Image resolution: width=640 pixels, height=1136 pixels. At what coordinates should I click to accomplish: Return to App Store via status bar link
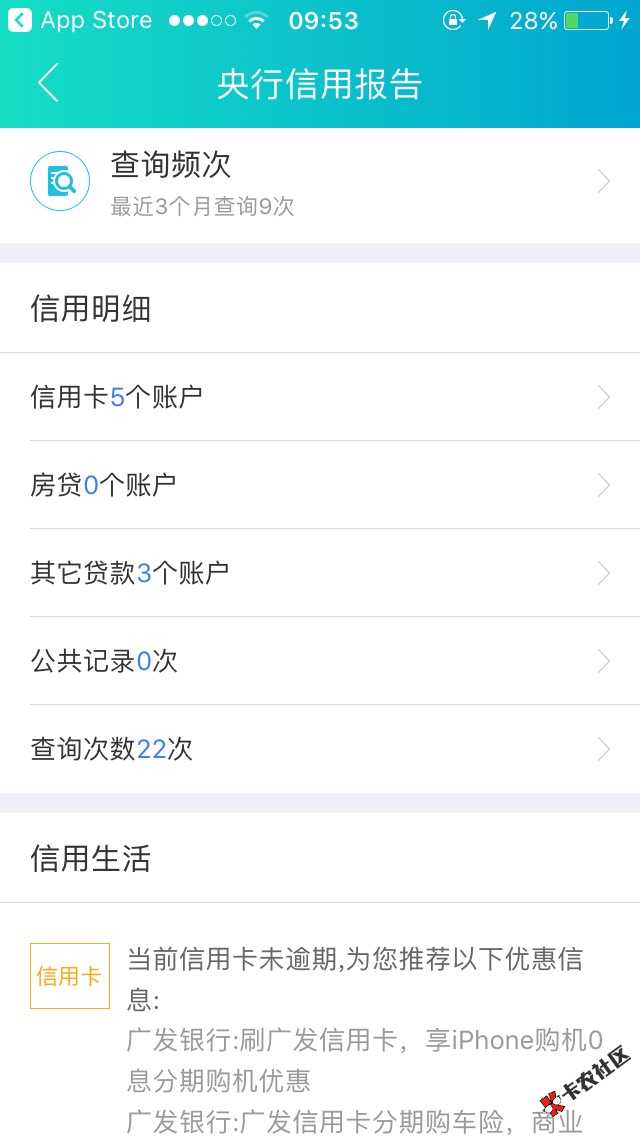[80, 20]
